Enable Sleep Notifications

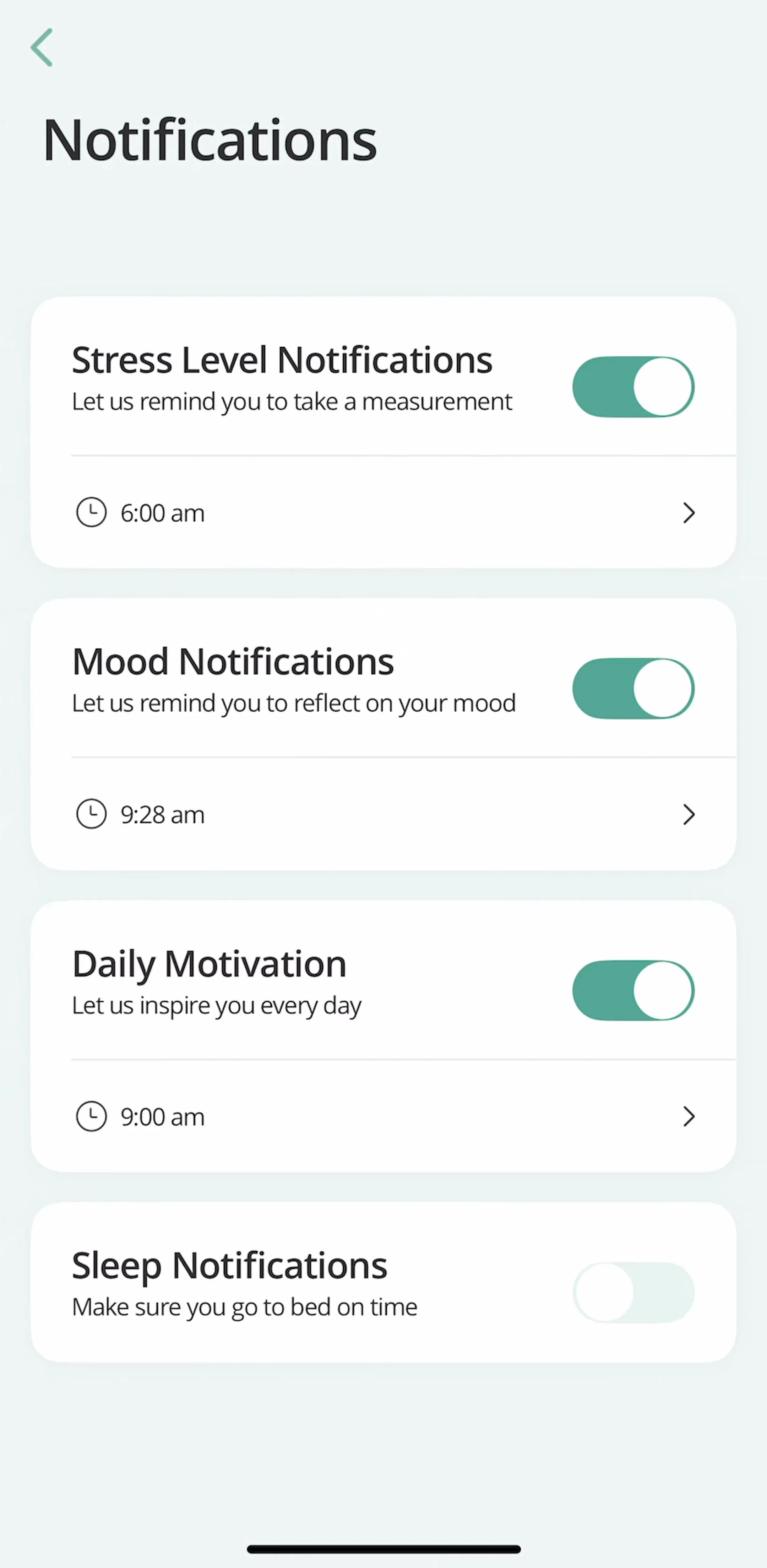pyautogui.click(x=633, y=1292)
